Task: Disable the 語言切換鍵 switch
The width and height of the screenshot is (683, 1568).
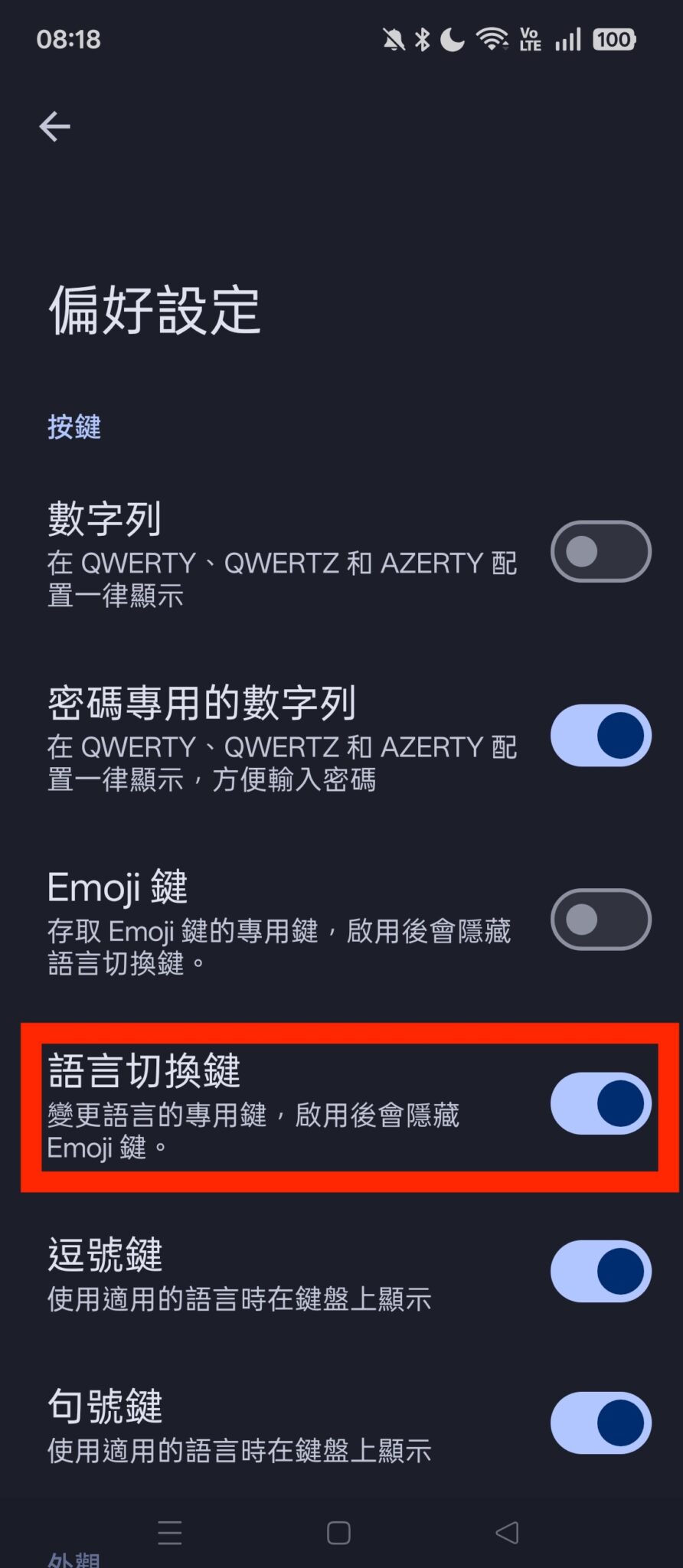Action: pyautogui.click(x=600, y=1103)
